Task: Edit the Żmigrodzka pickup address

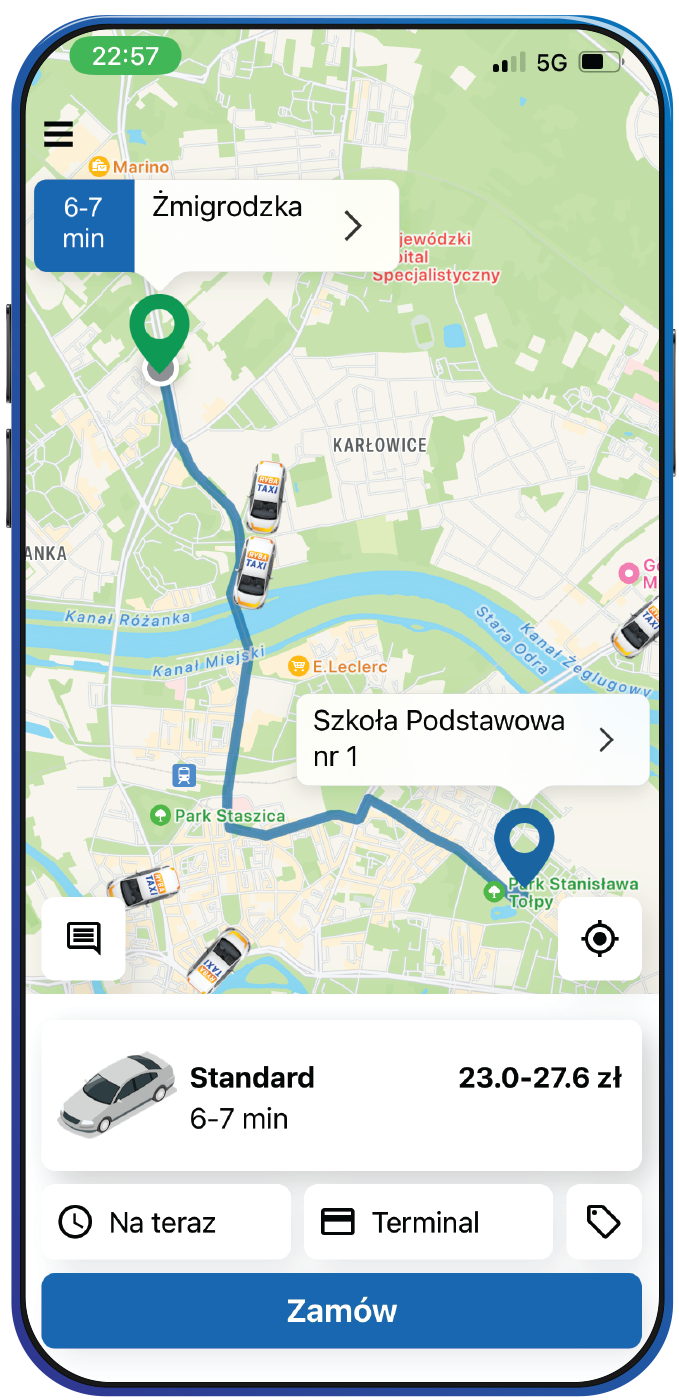Action: coord(265,225)
